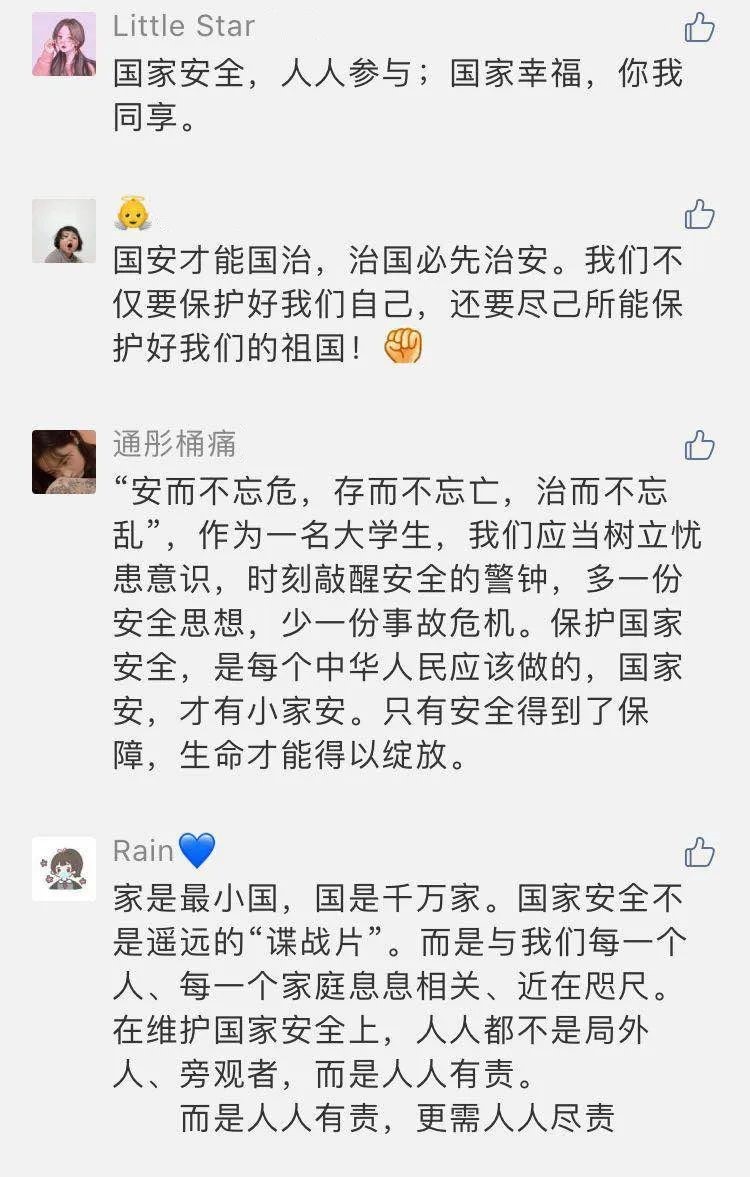Like Rain's comment
The image size is (750, 1177).
pyautogui.click(x=699, y=853)
